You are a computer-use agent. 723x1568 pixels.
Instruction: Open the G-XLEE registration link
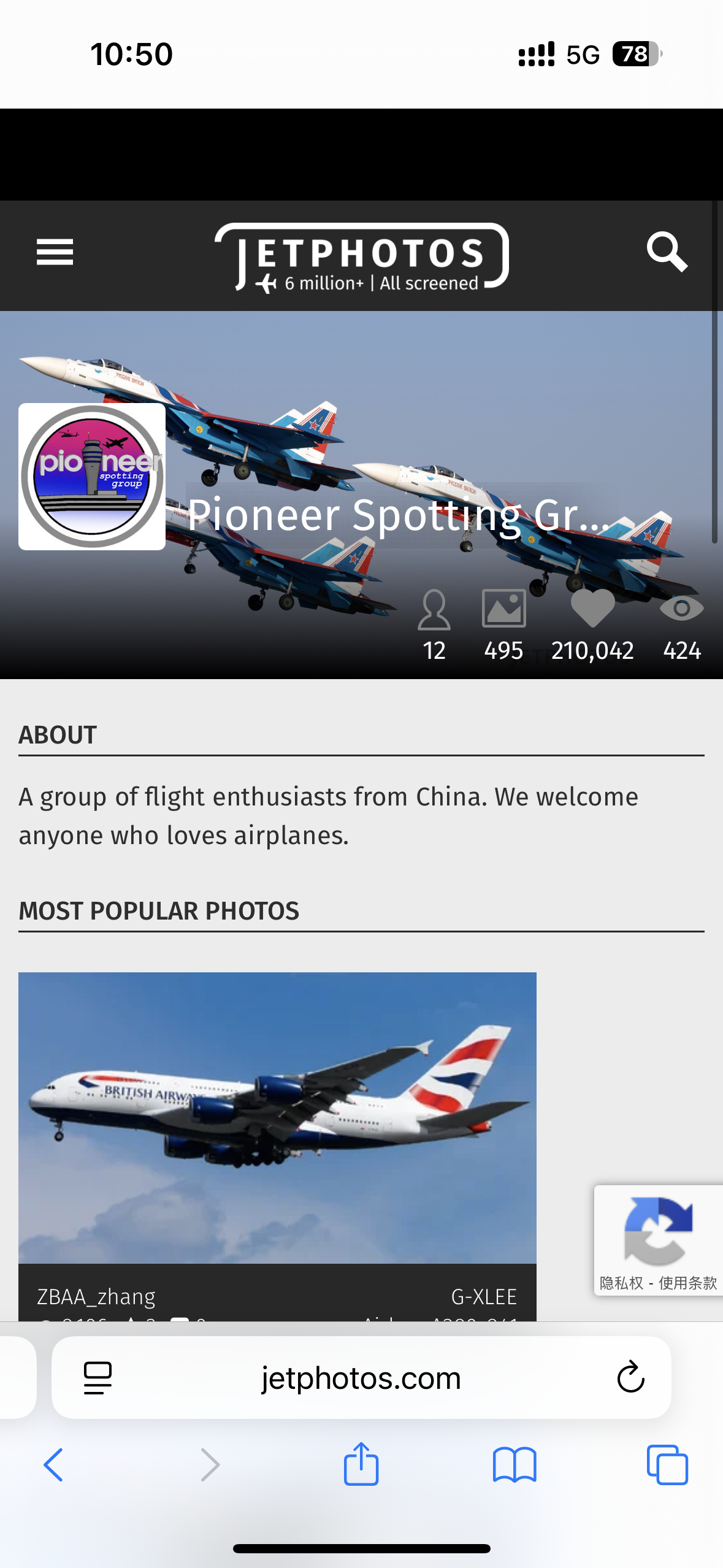tap(484, 1296)
